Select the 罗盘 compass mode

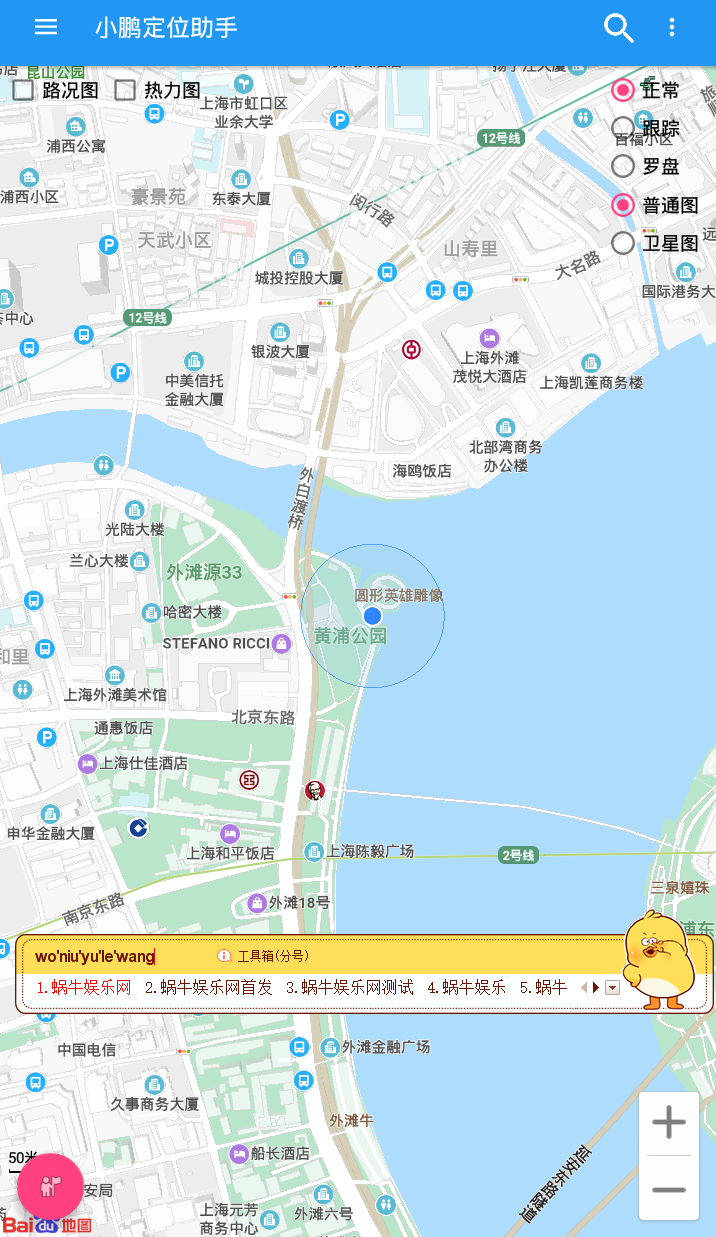coord(623,166)
